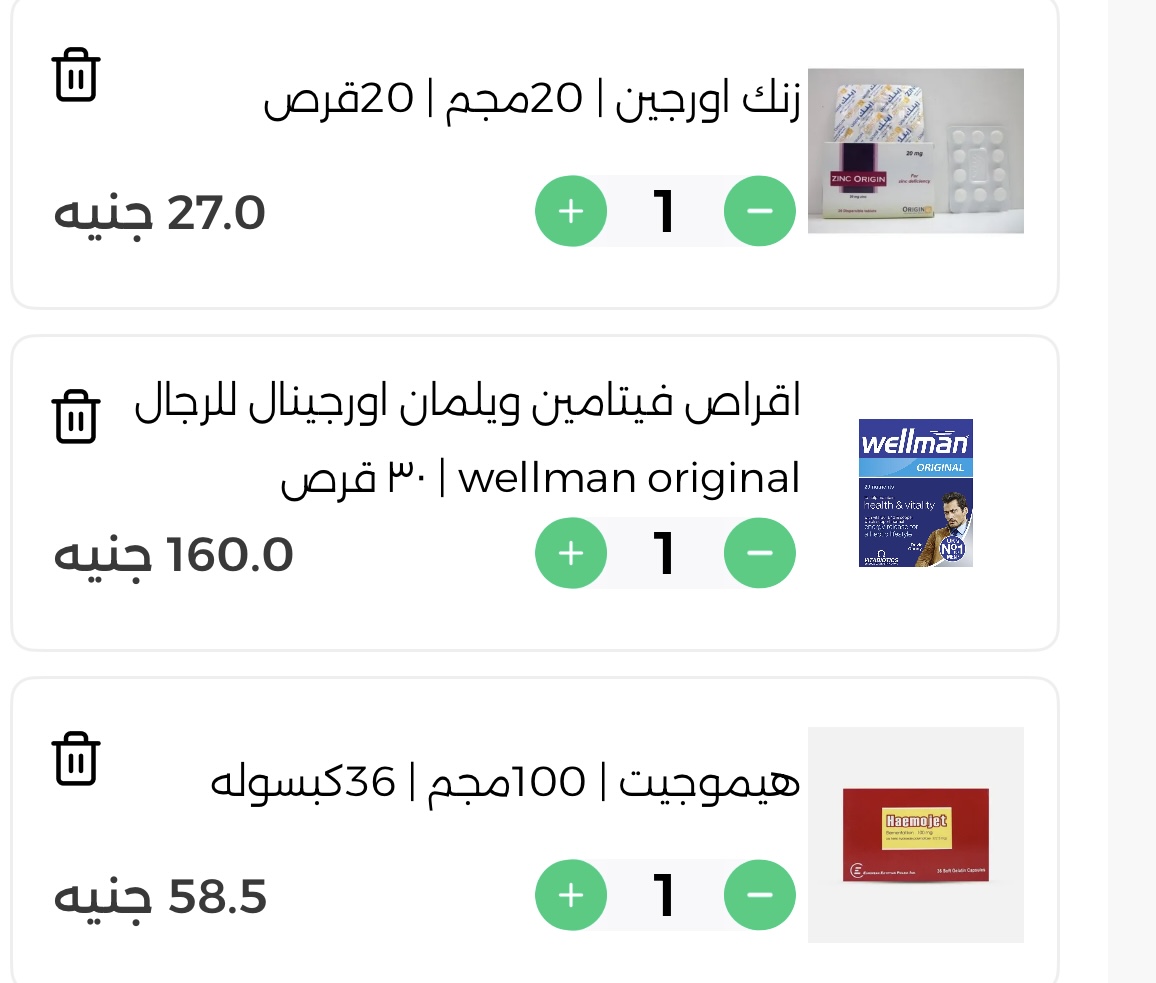Image resolution: width=1156 pixels, height=983 pixels.
Task: Remove Wellman Original from the cart
Action: pos(75,417)
